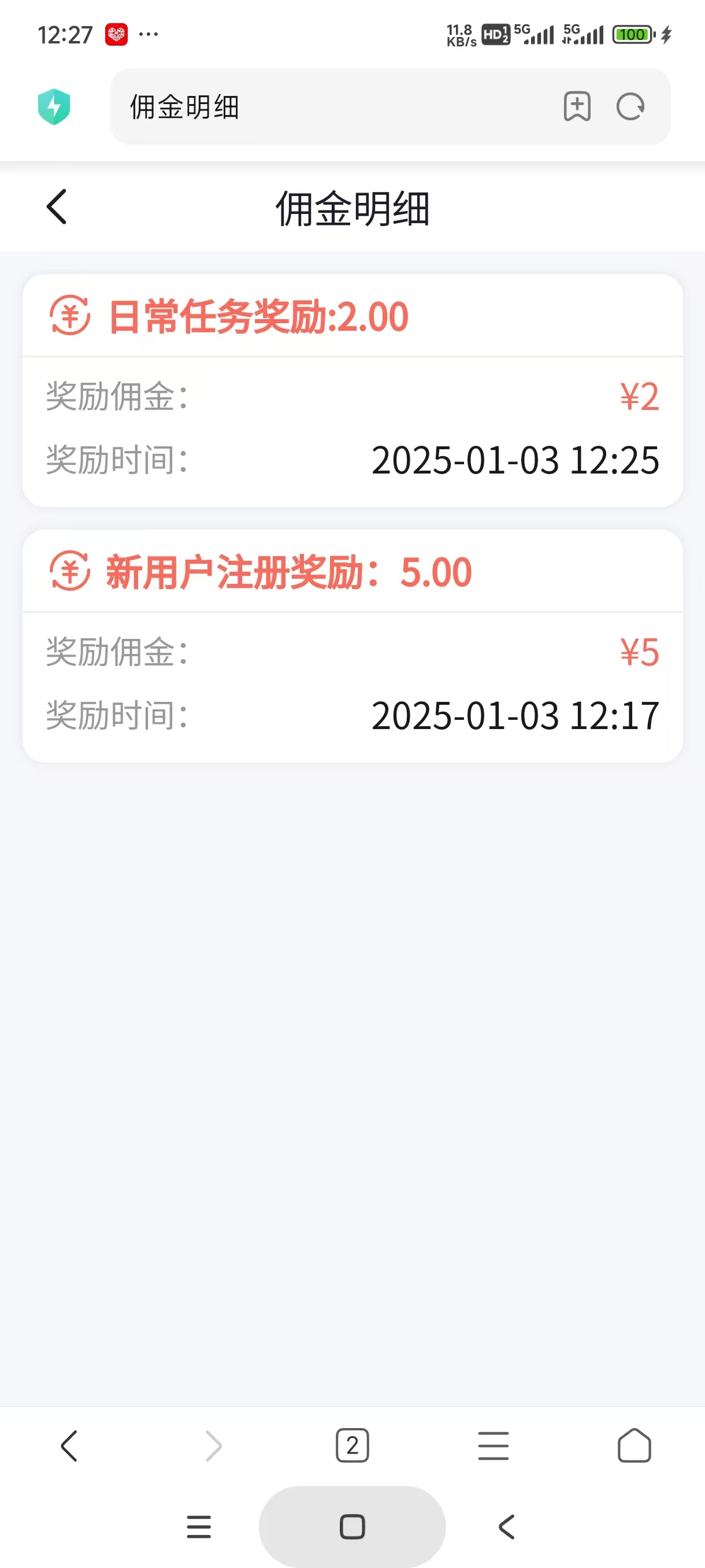The height and width of the screenshot is (1568, 705).
Task: Navigate back in the browser toolbar
Action: [70, 1445]
